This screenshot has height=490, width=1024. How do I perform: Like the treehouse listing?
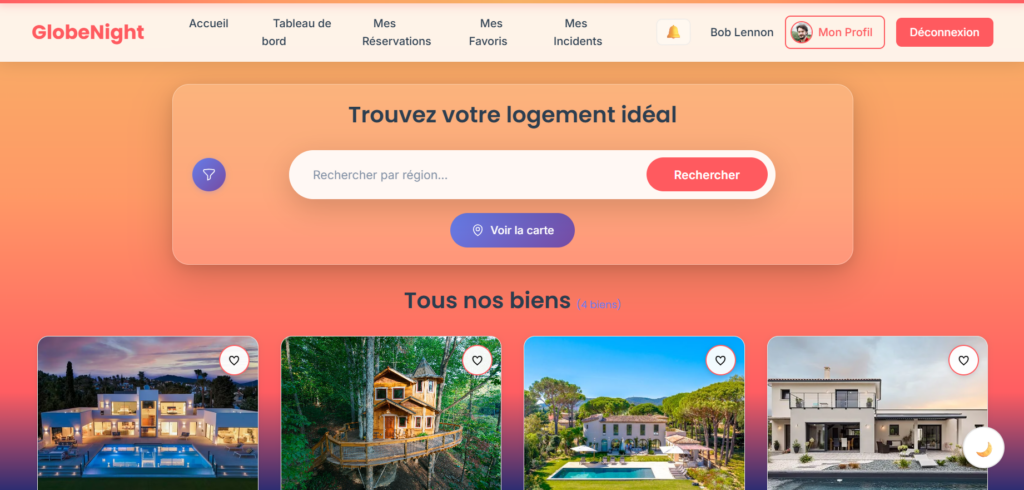[x=477, y=360]
